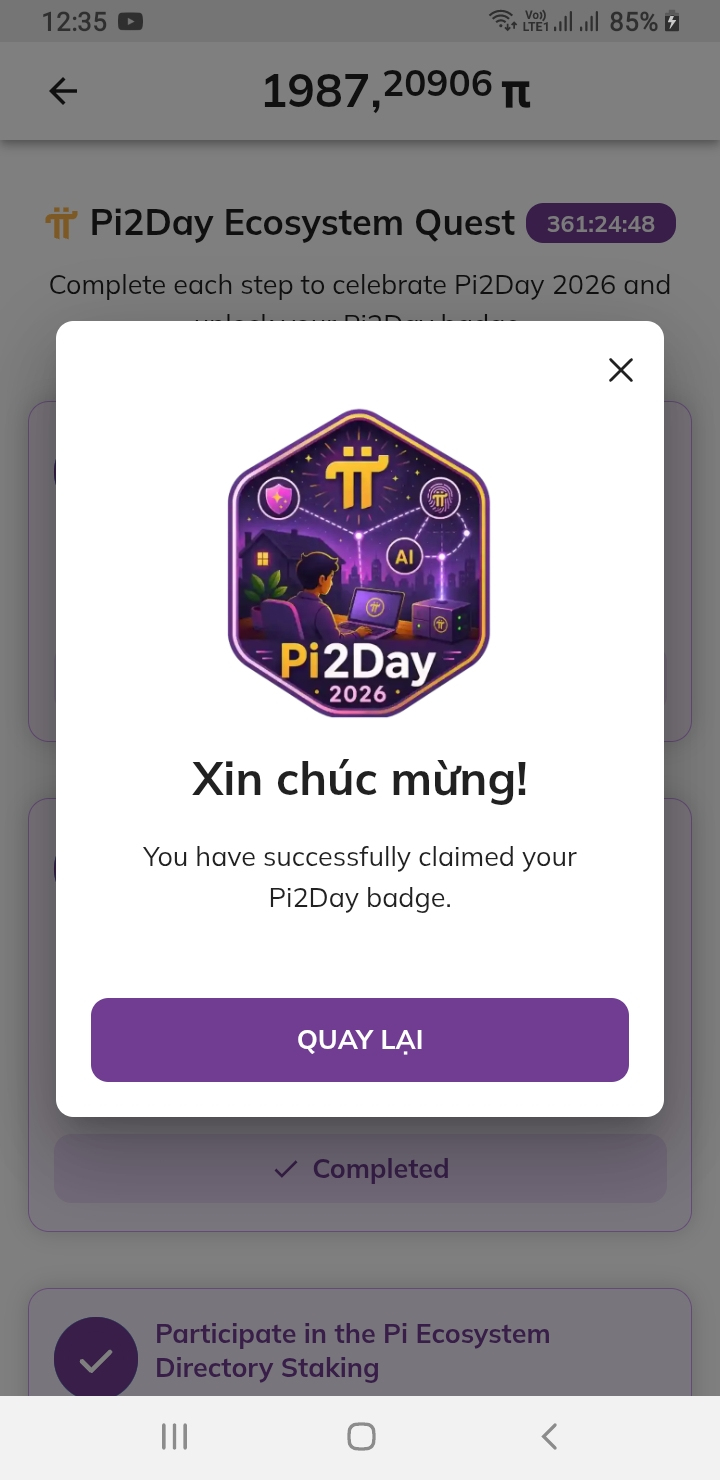Open recent apps from the navigation bar

pos(174,1437)
